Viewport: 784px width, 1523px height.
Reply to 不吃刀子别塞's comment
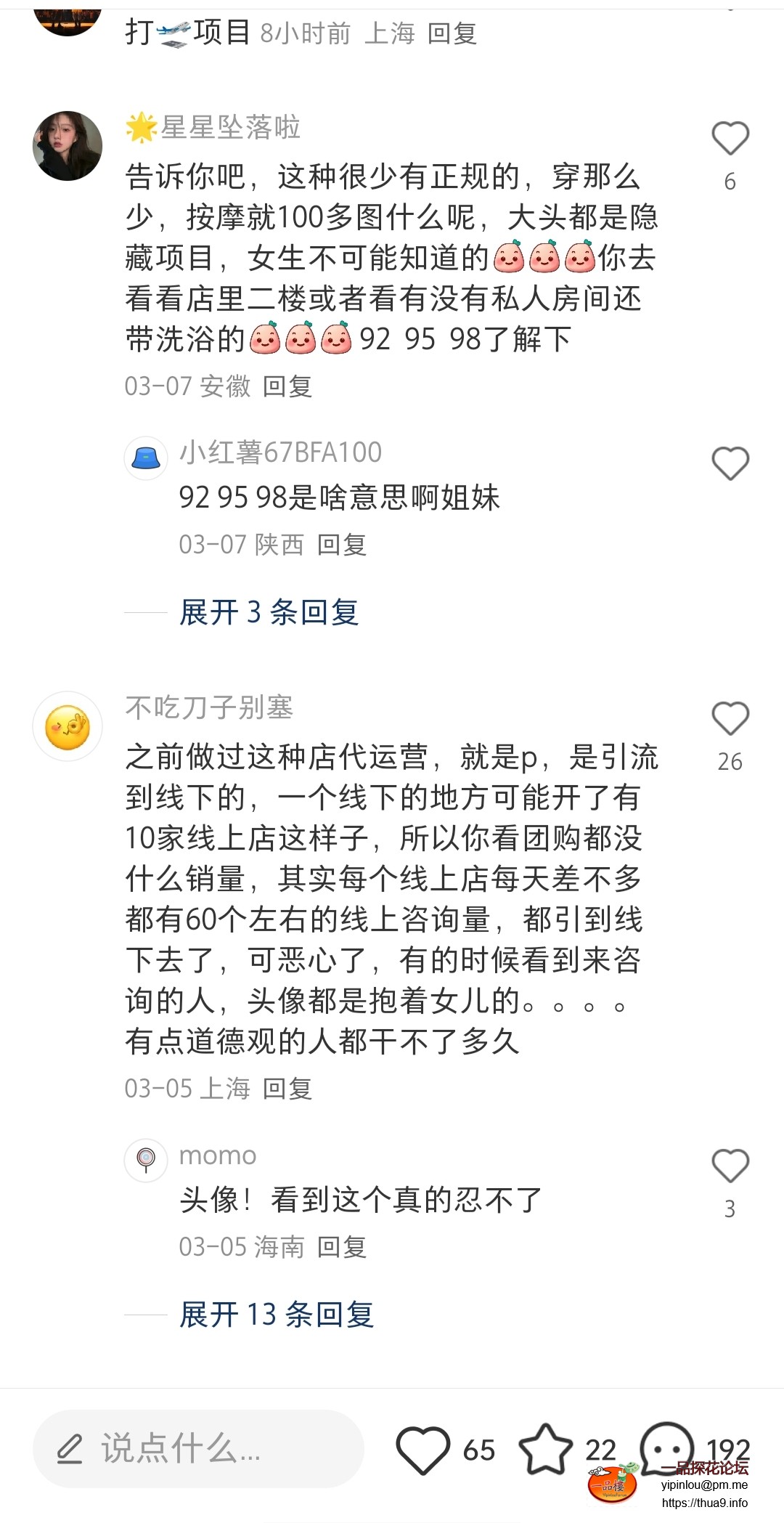pos(287,1089)
